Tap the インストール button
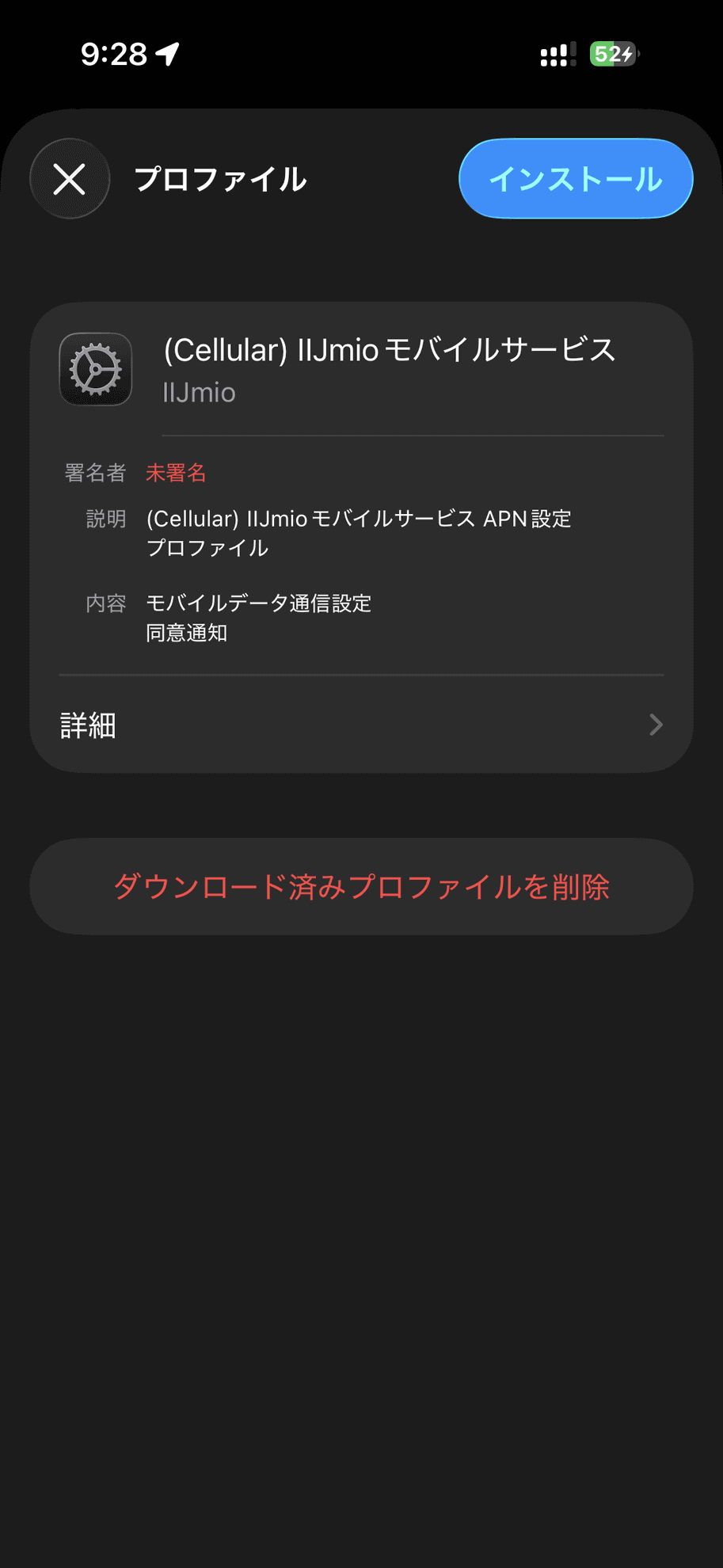Screen dimensions: 723x1568 (576, 179)
